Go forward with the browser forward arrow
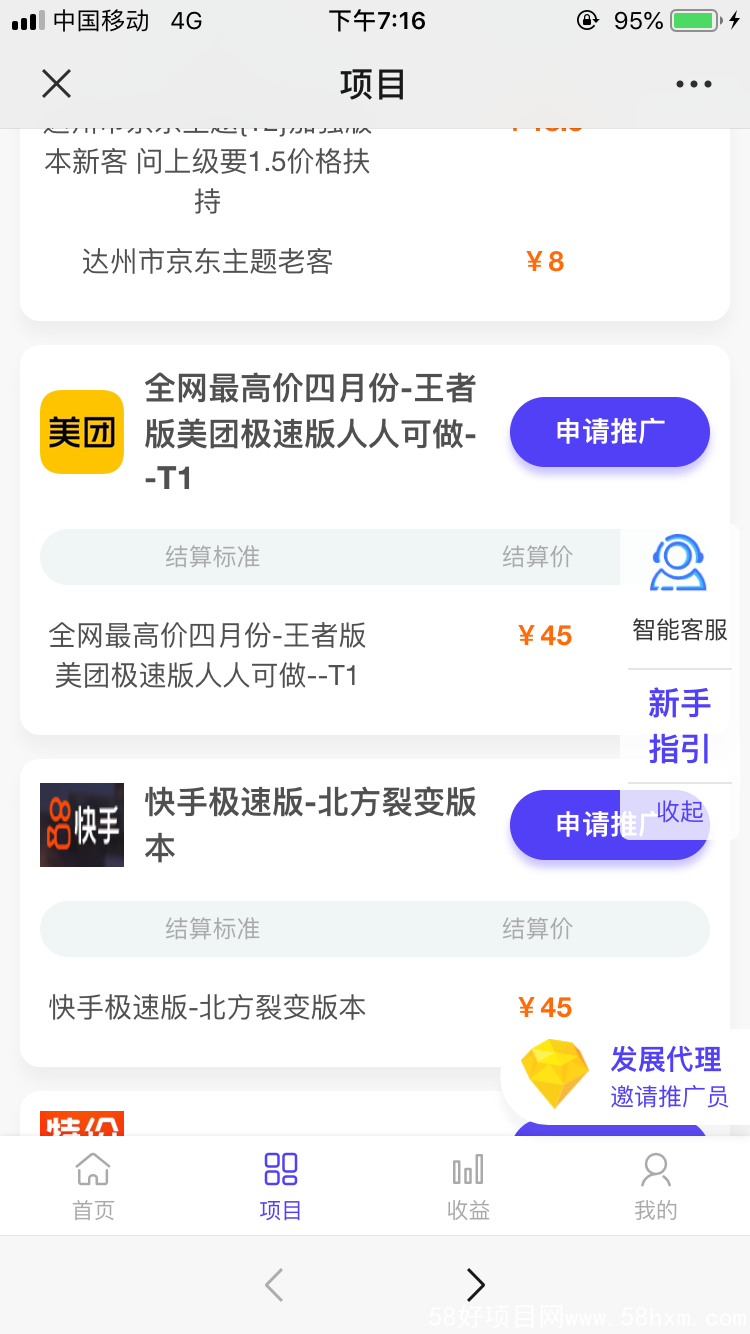 pos(476,1285)
